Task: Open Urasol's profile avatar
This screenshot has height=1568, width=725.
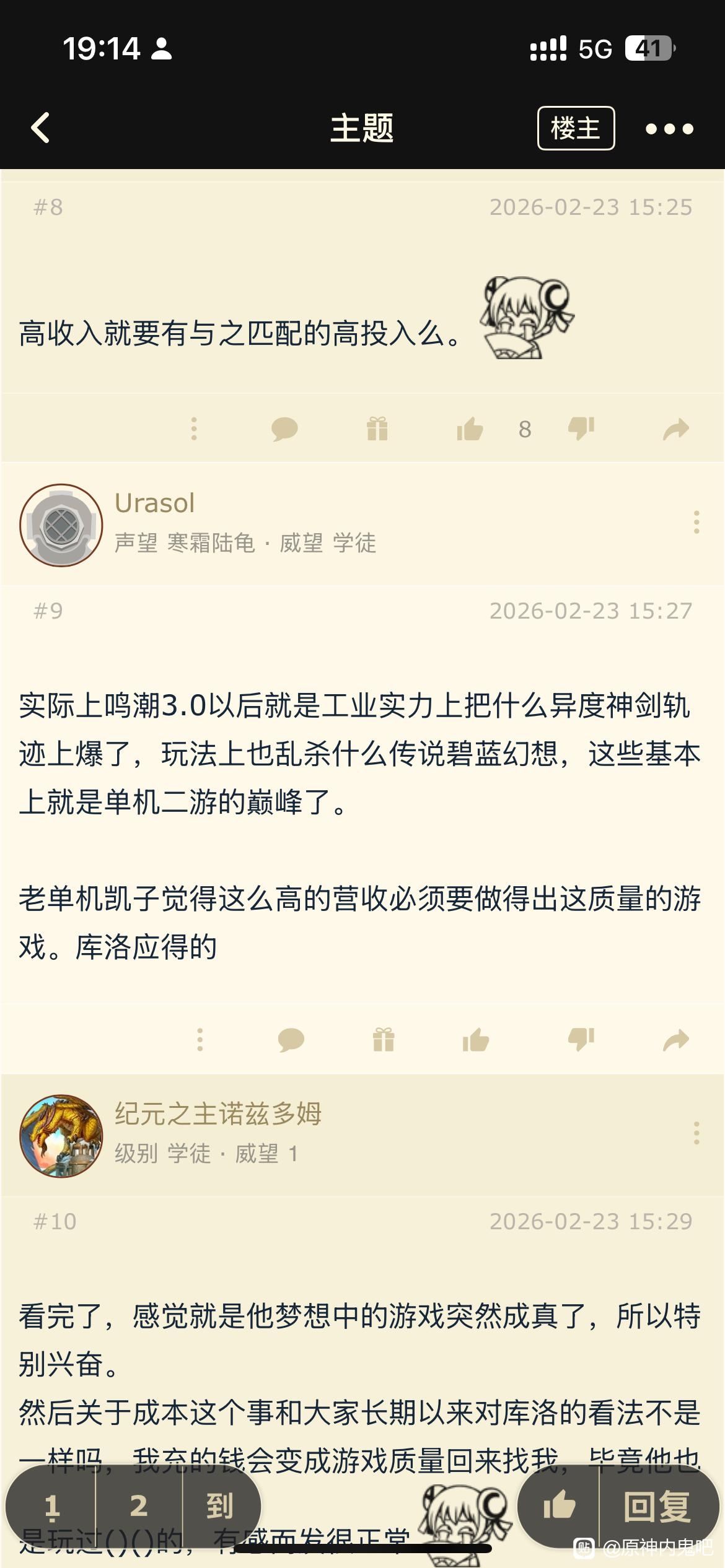Action: pos(61,525)
